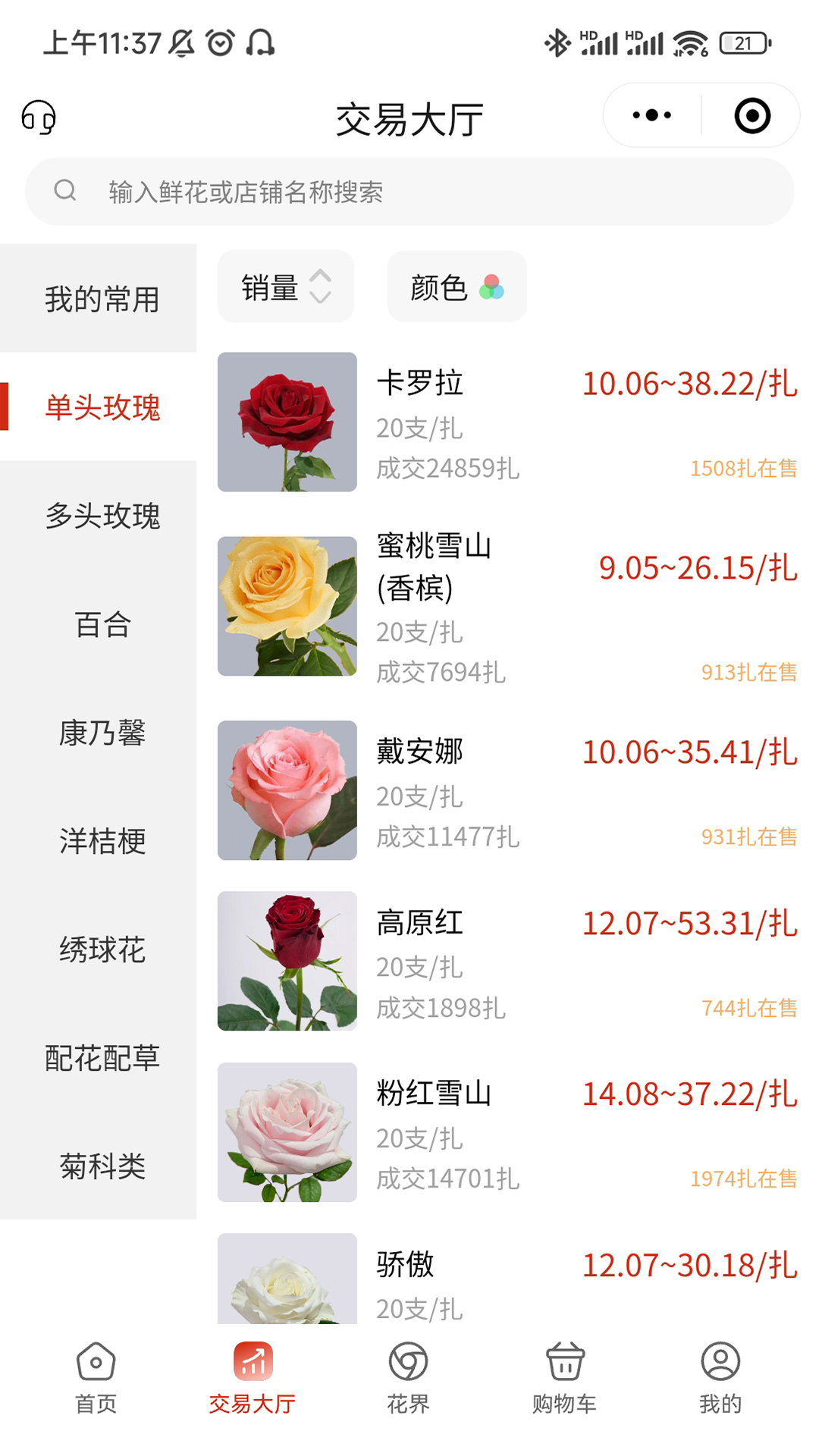The image size is (819, 1456).
Task: Tap the color palette swatch in 颜色 filter
Action: coord(493,287)
